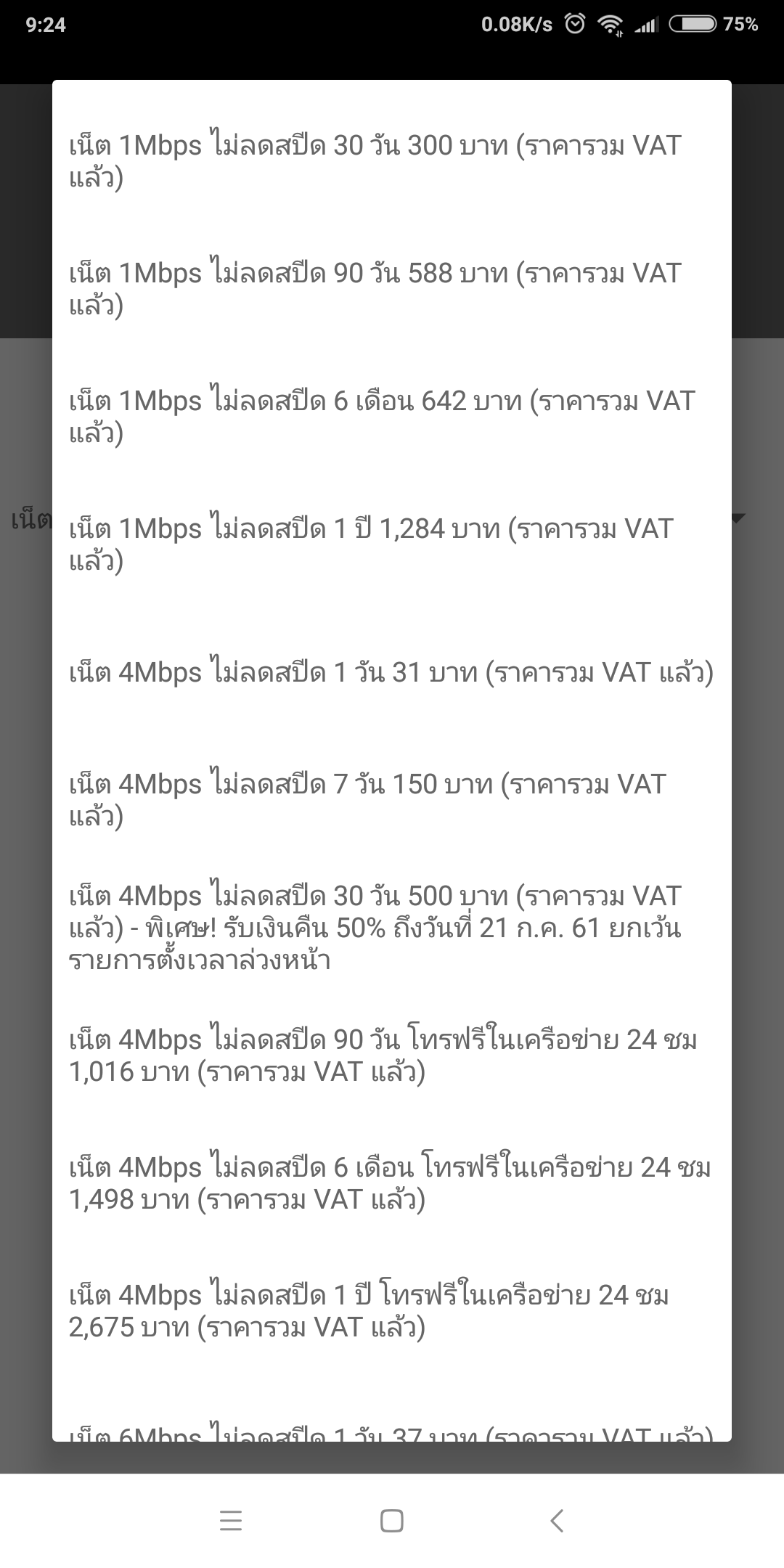The height and width of the screenshot is (1568, 784).
Task: Choose 6Mbps 1 วัน 37 บาท option
Action: (x=391, y=1432)
